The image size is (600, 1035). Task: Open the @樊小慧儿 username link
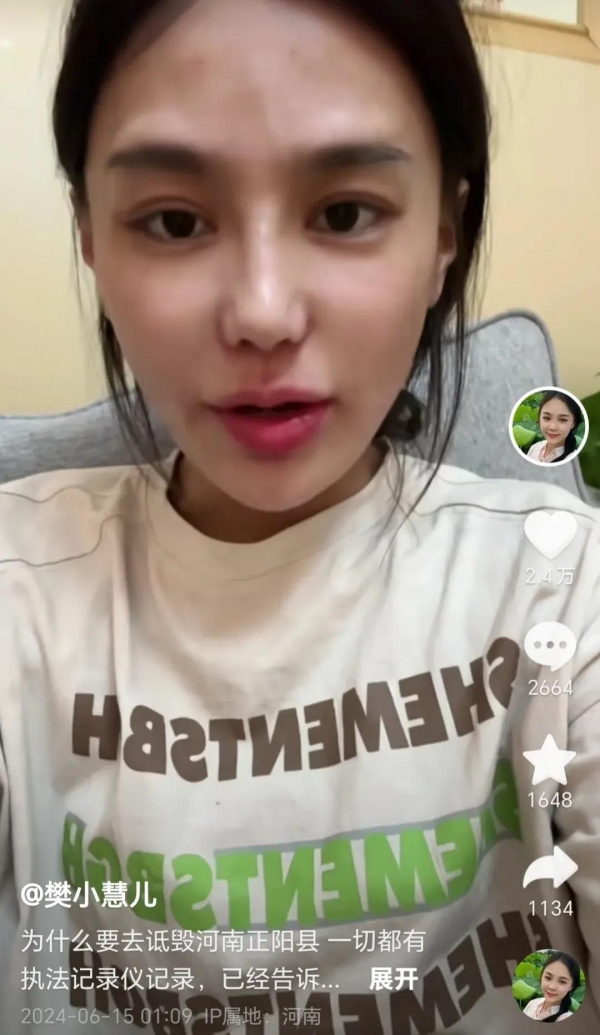click(x=89, y=893)
